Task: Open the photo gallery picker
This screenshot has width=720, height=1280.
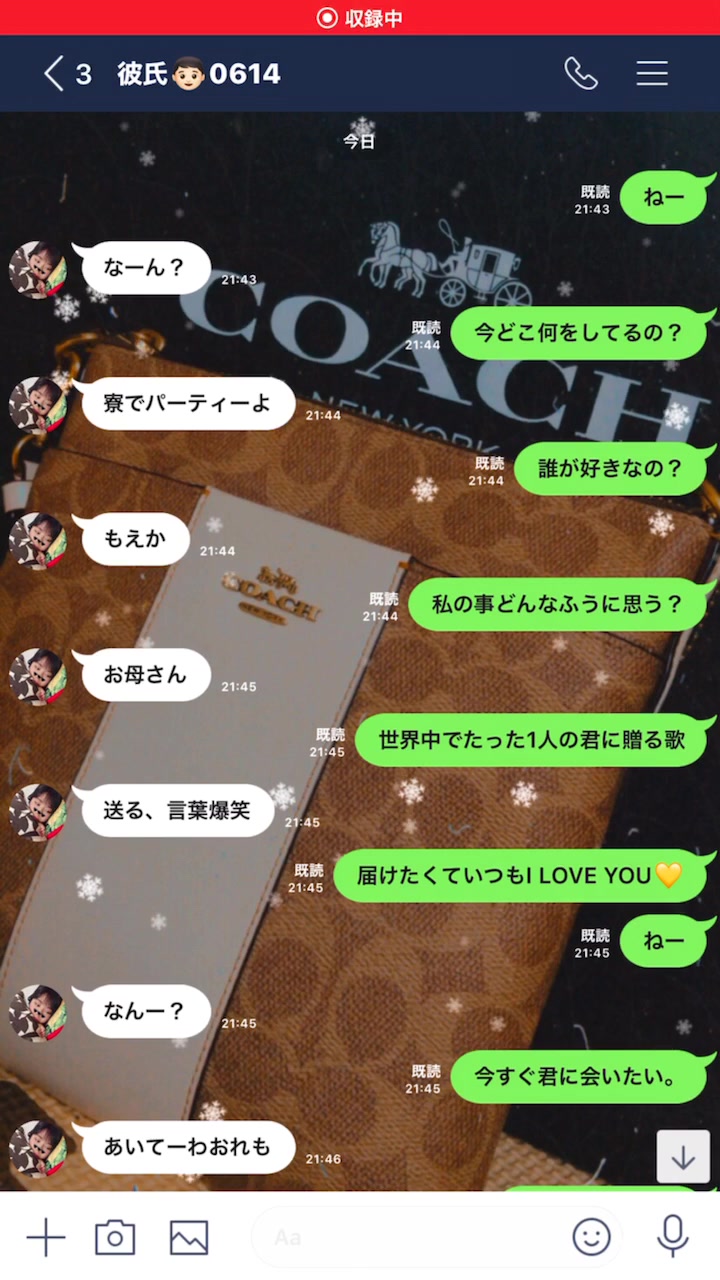Action: point(189,1238)
